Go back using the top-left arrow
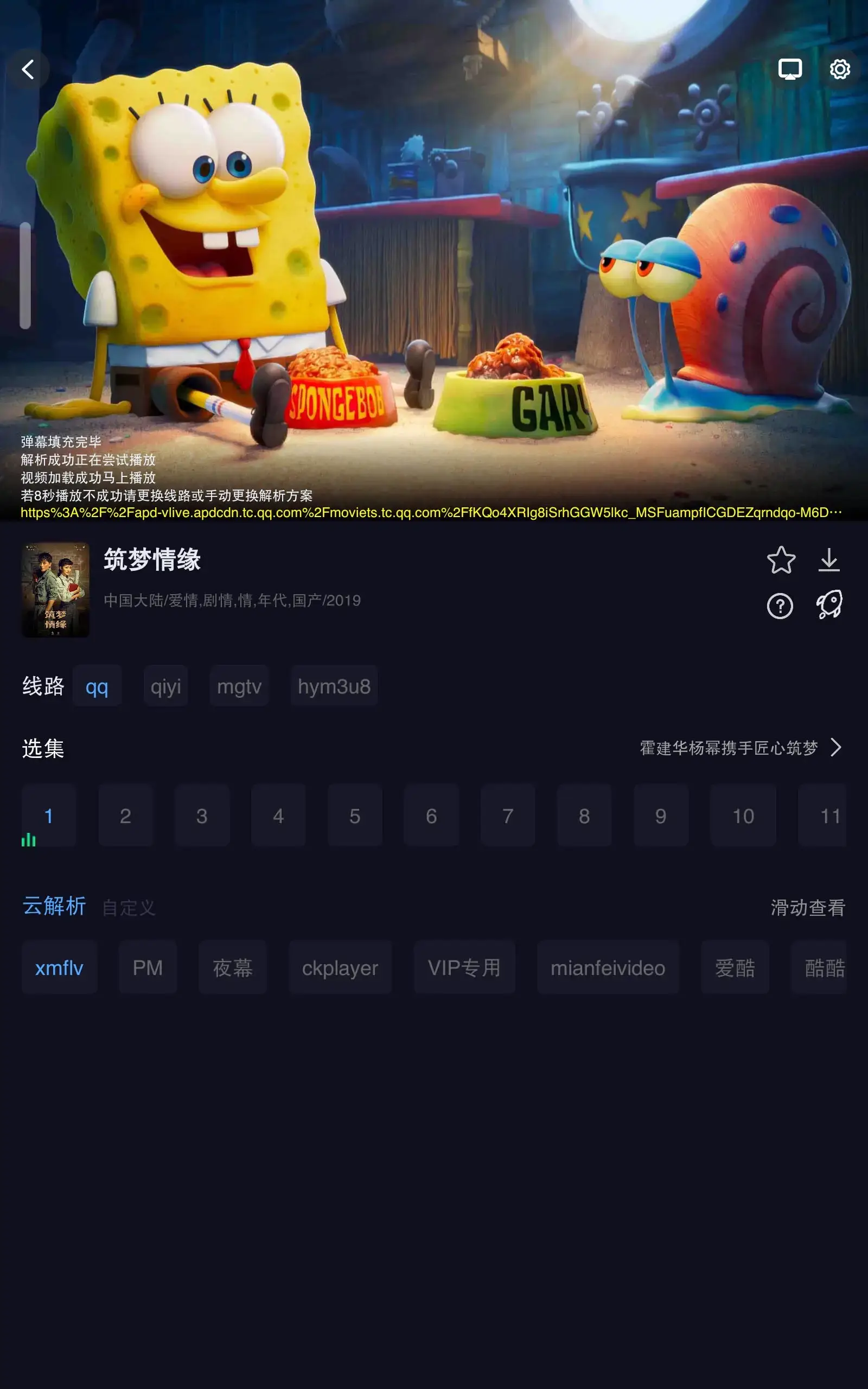Screen dimensions: 868x1389 coord(28,69)
